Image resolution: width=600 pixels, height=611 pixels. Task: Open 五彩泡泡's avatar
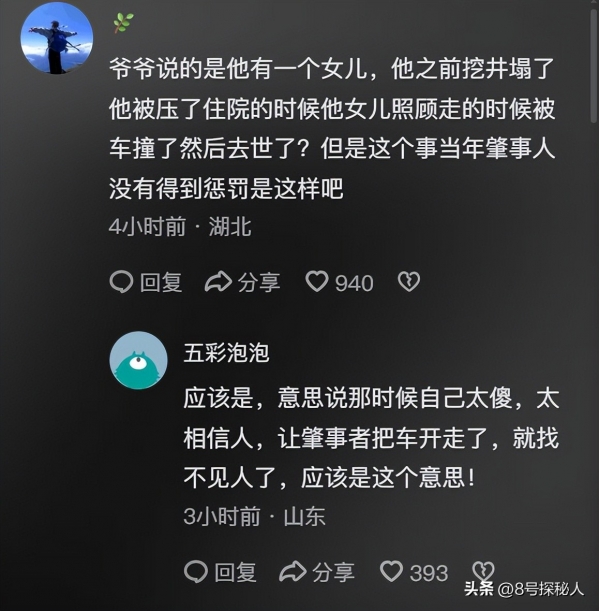[139, 359]
